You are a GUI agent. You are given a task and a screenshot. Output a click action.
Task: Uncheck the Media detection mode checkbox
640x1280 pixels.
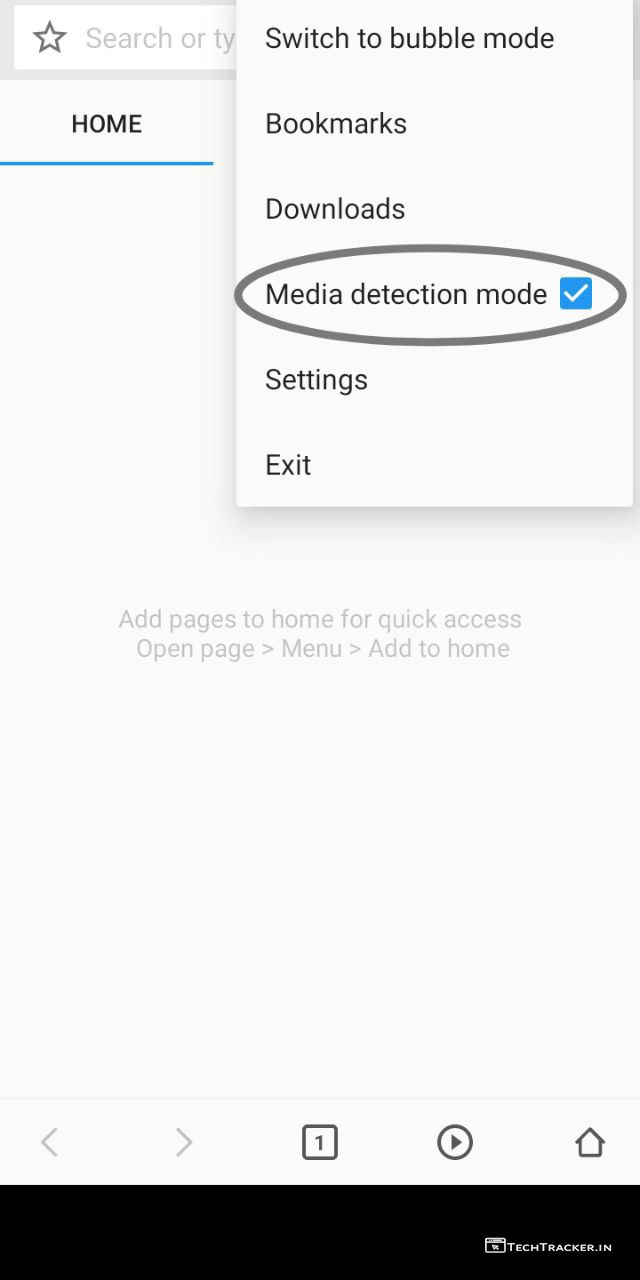coord(575,294)
